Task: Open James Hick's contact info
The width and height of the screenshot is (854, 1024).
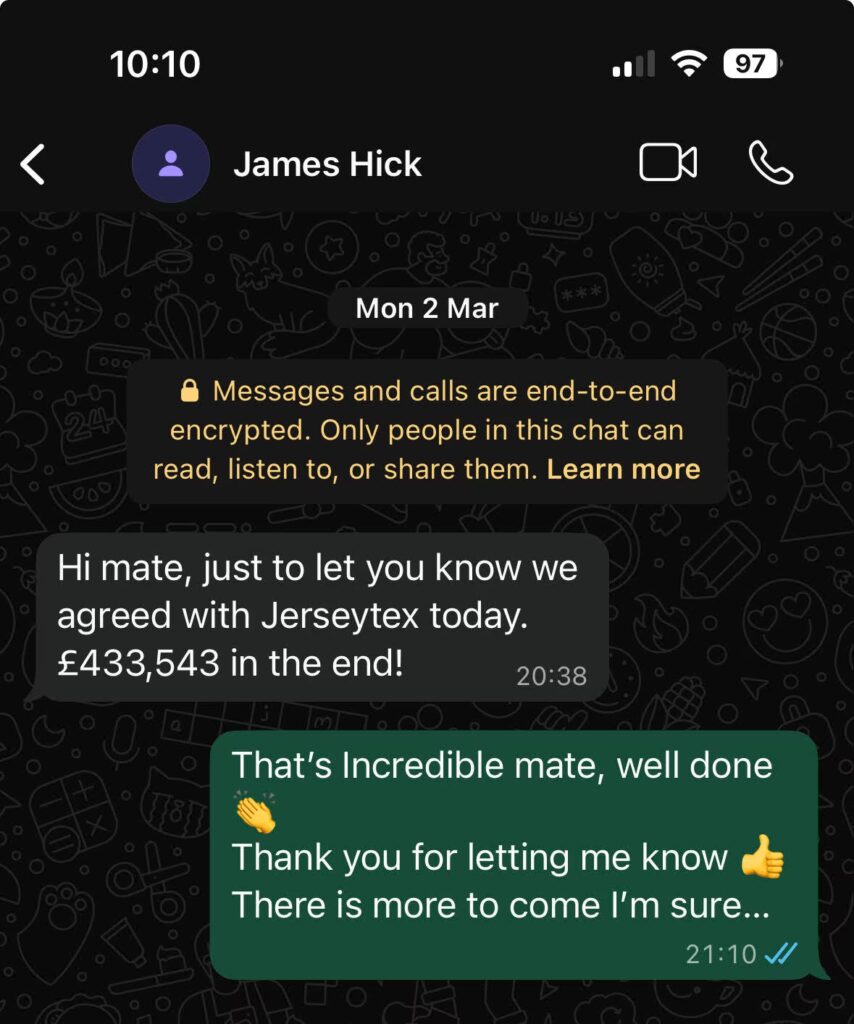Action: 328,164
